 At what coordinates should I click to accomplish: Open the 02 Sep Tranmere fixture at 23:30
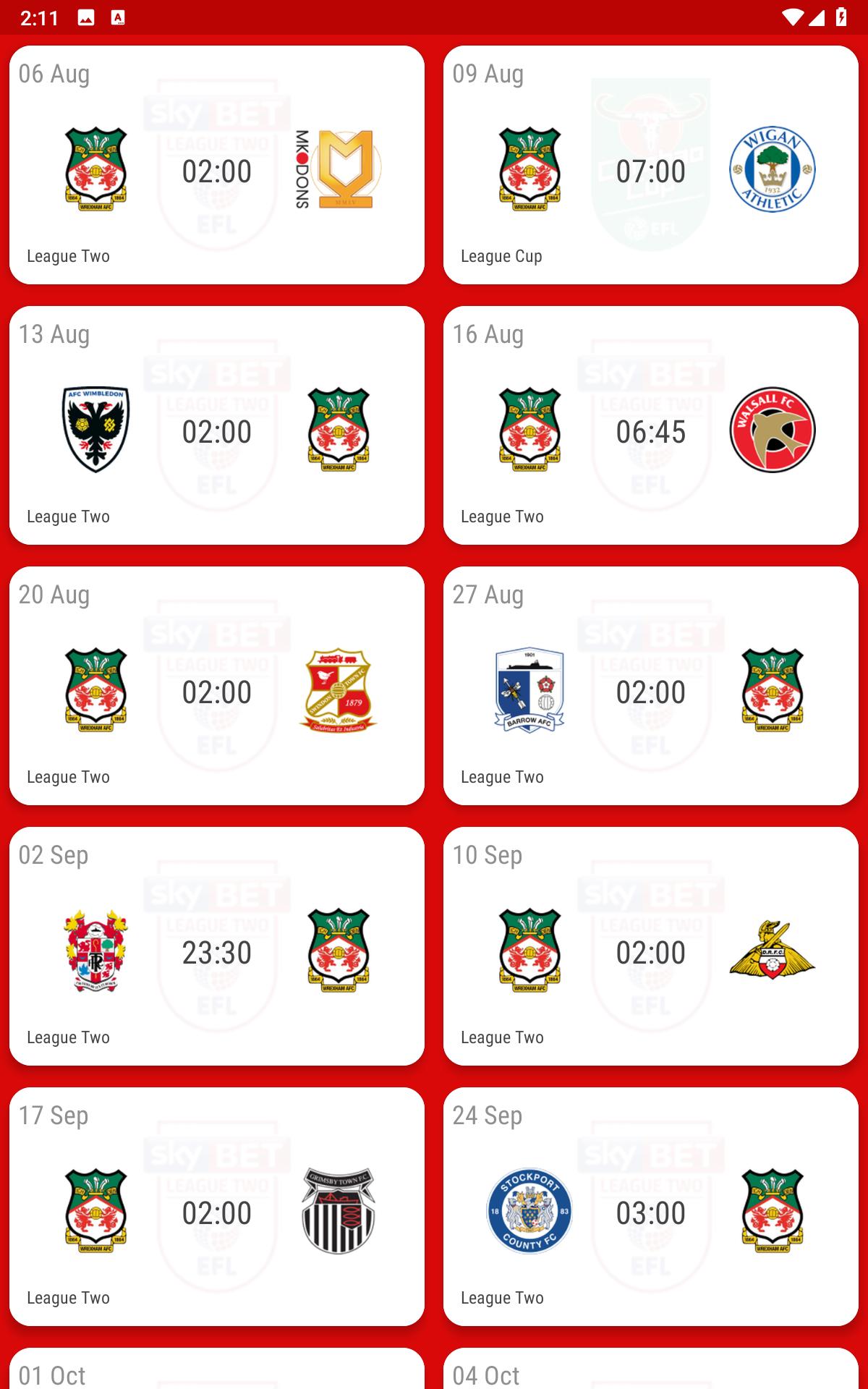point(217,946)
